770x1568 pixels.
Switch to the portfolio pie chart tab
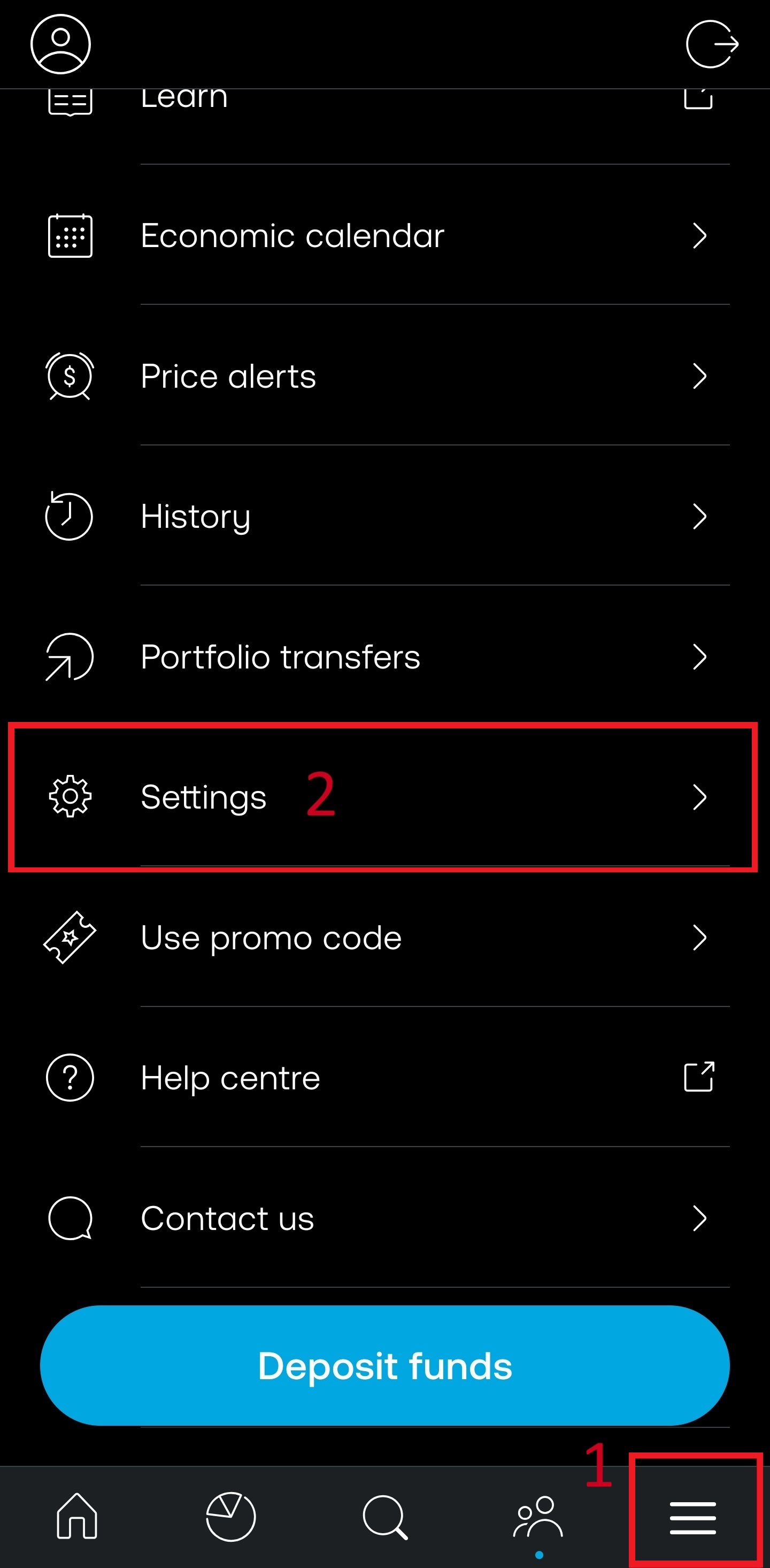(230, 1516)
